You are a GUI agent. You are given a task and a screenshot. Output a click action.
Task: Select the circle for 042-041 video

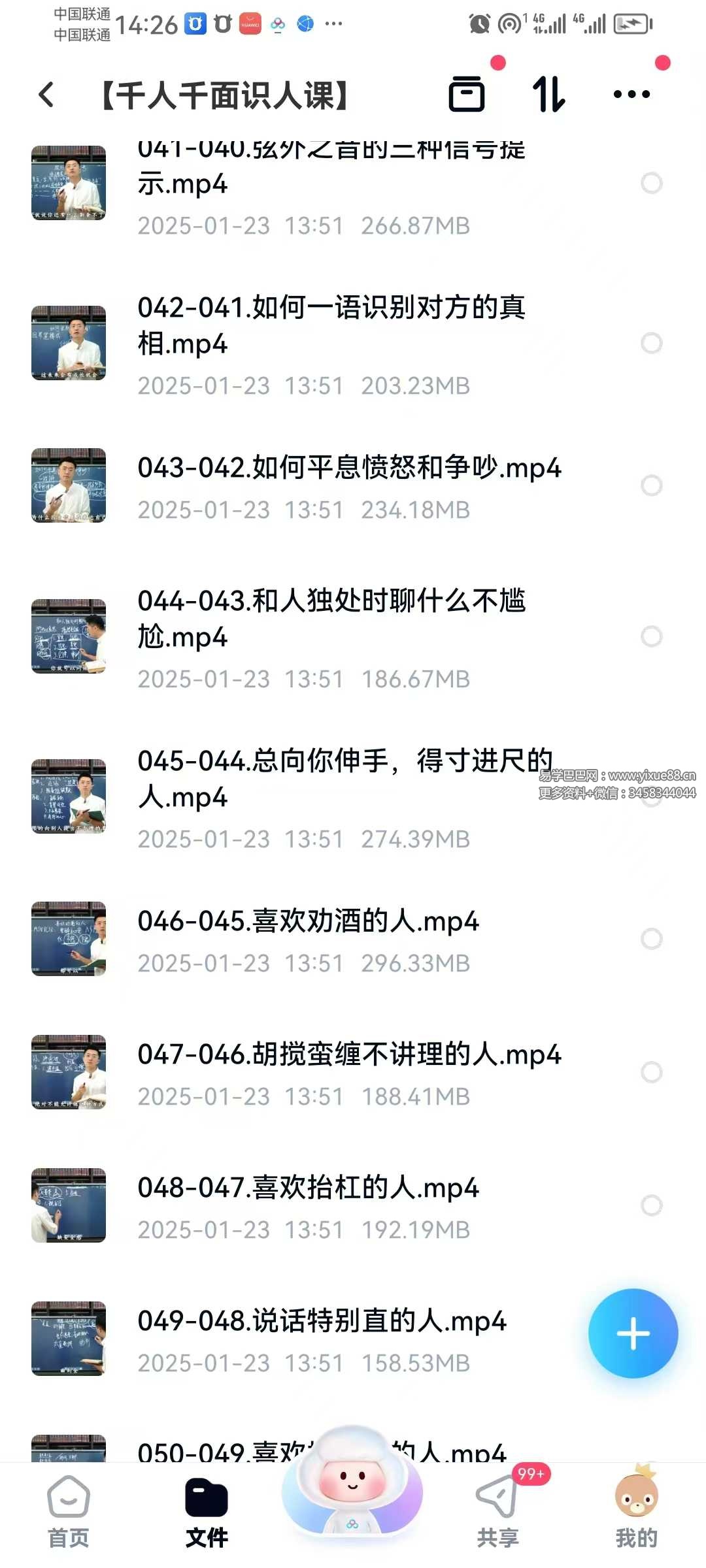click(x=652, y=343)
